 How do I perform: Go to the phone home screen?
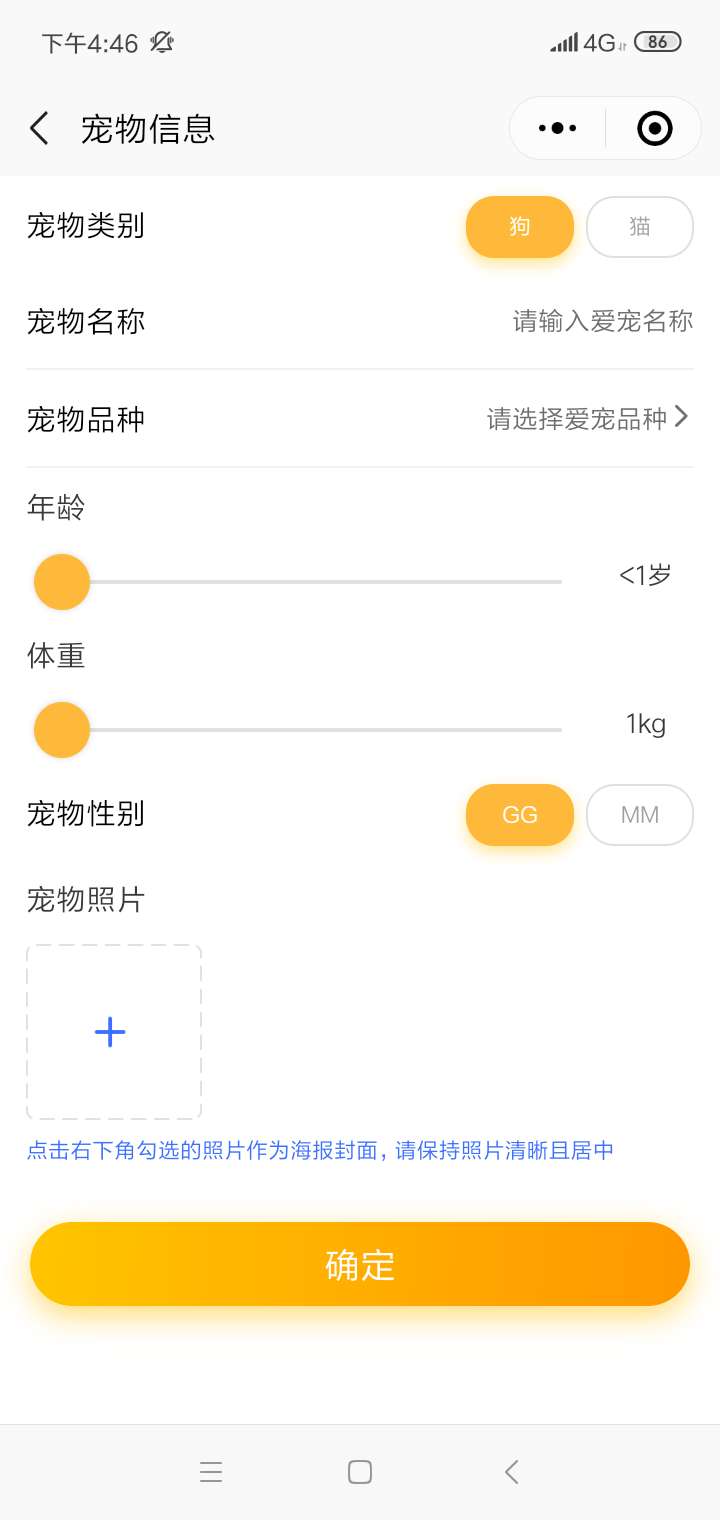(x=360, y=1472)
